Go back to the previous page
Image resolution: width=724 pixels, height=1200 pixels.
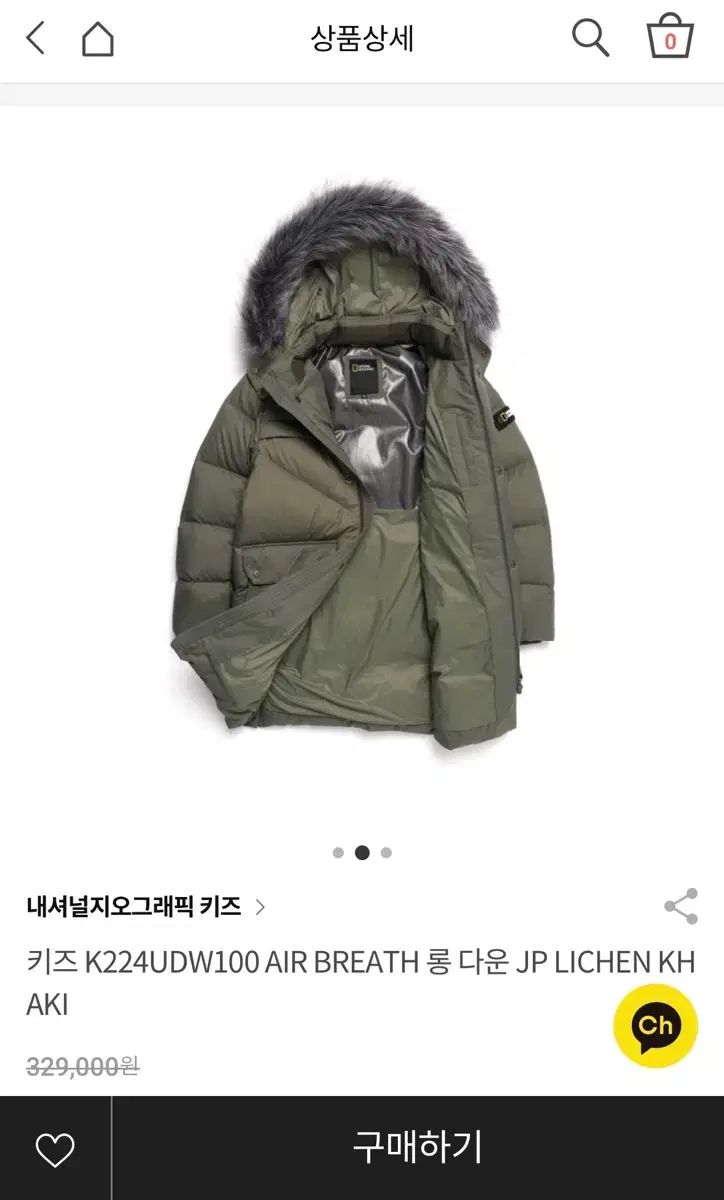point(36,39)
